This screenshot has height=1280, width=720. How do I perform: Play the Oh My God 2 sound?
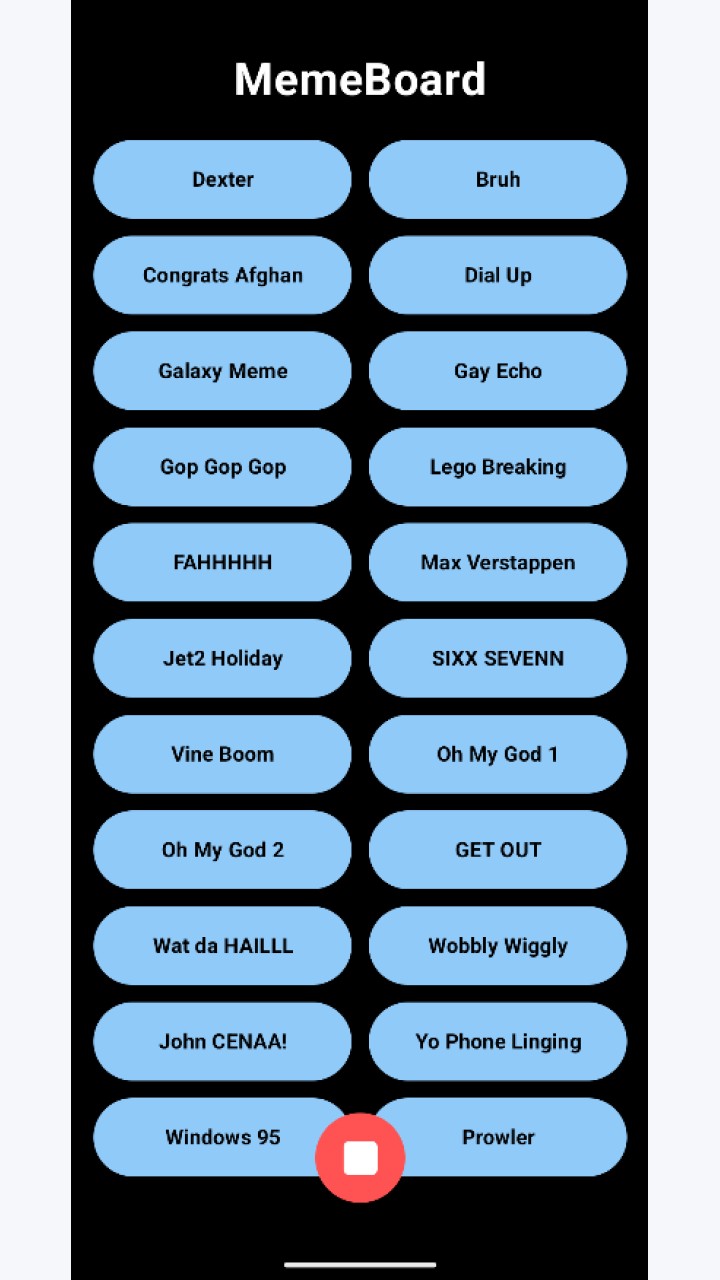click(x=222, y=850)
